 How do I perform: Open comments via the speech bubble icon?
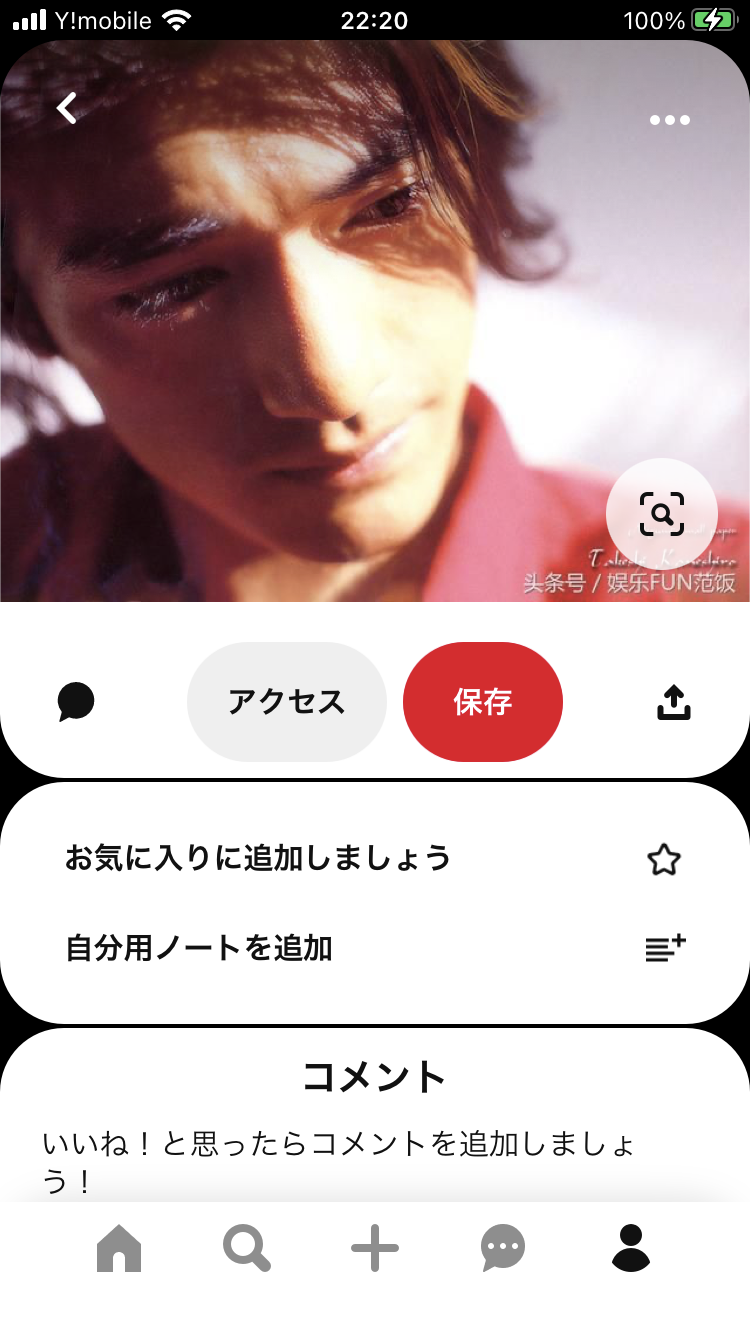tap(75, 701)
